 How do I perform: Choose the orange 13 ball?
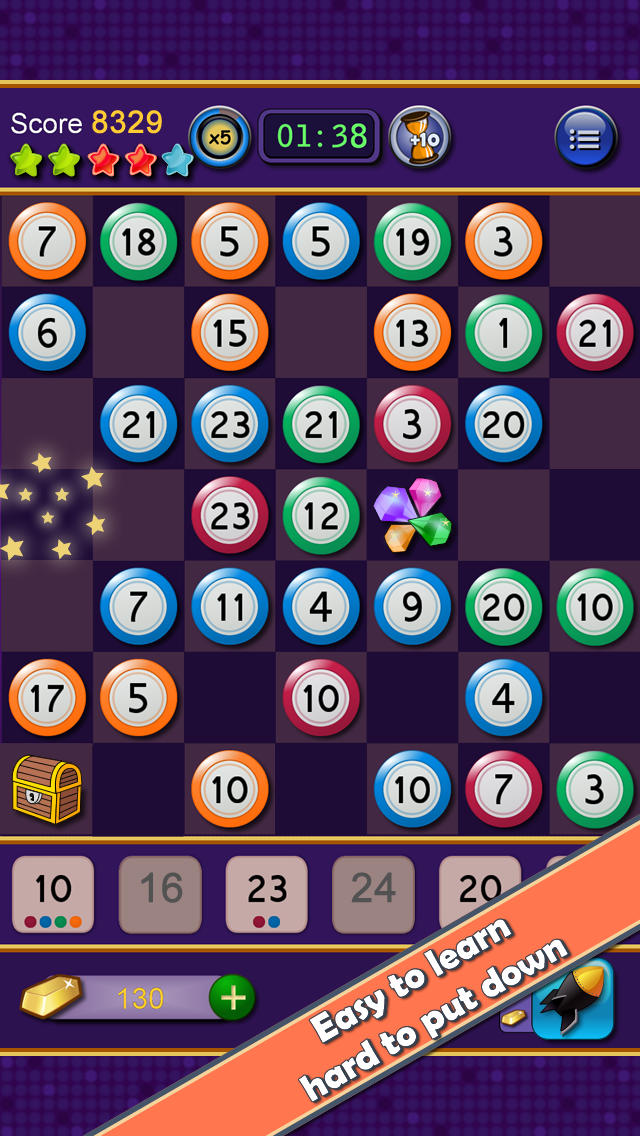point(412,333)
